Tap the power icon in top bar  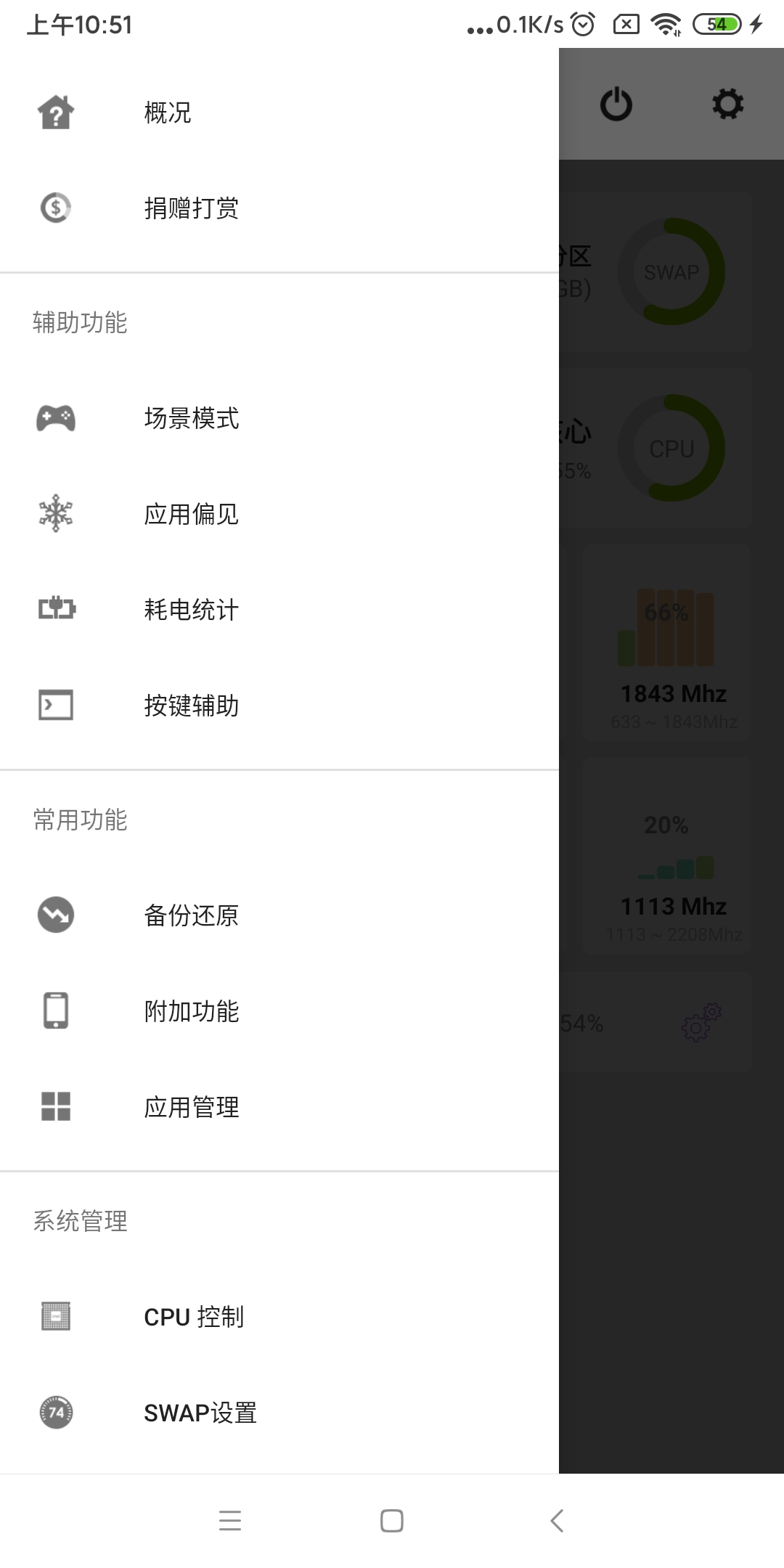(616, 104)
